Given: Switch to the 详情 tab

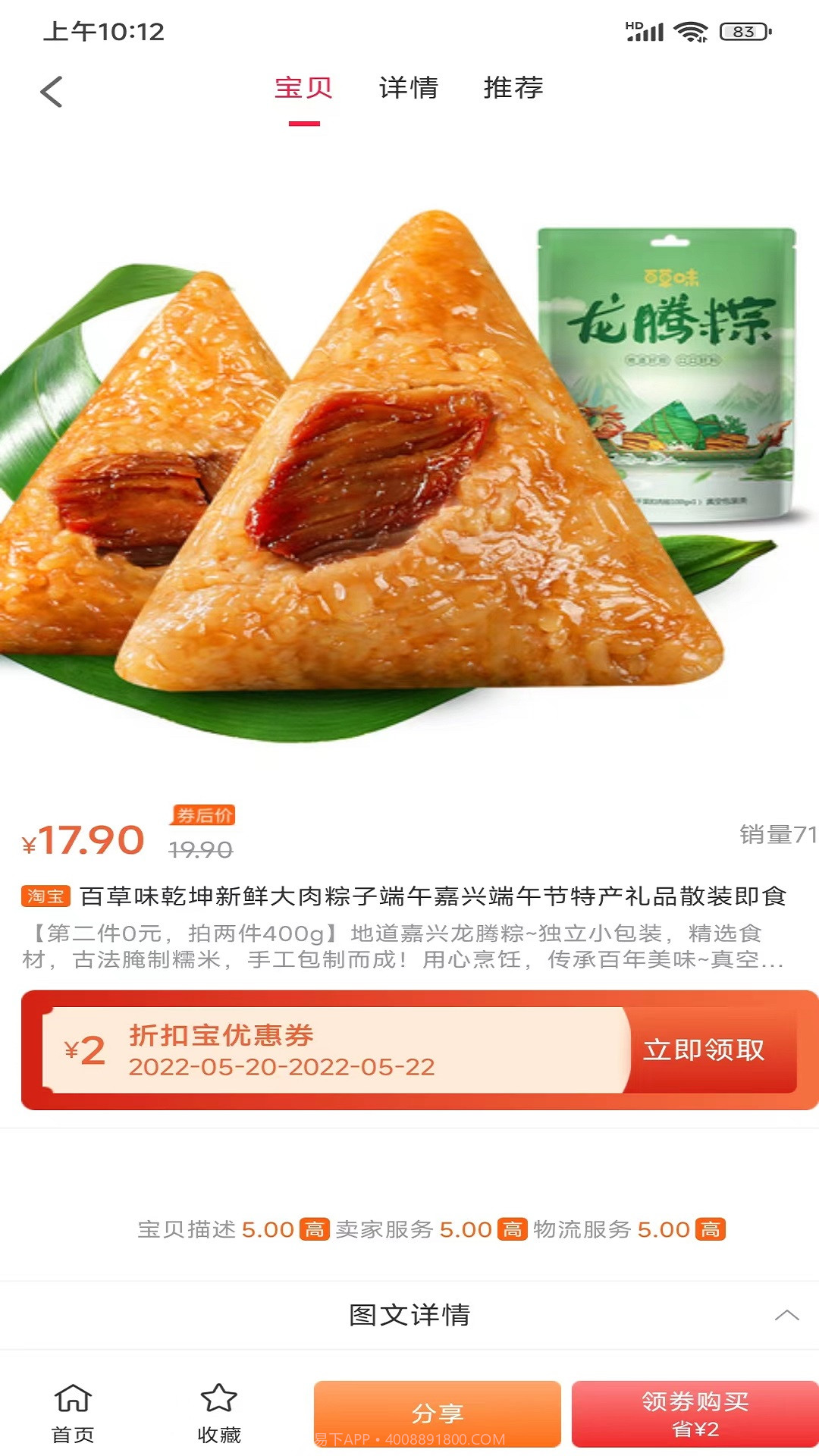Looking at the screenshot, I should [408, 89].
